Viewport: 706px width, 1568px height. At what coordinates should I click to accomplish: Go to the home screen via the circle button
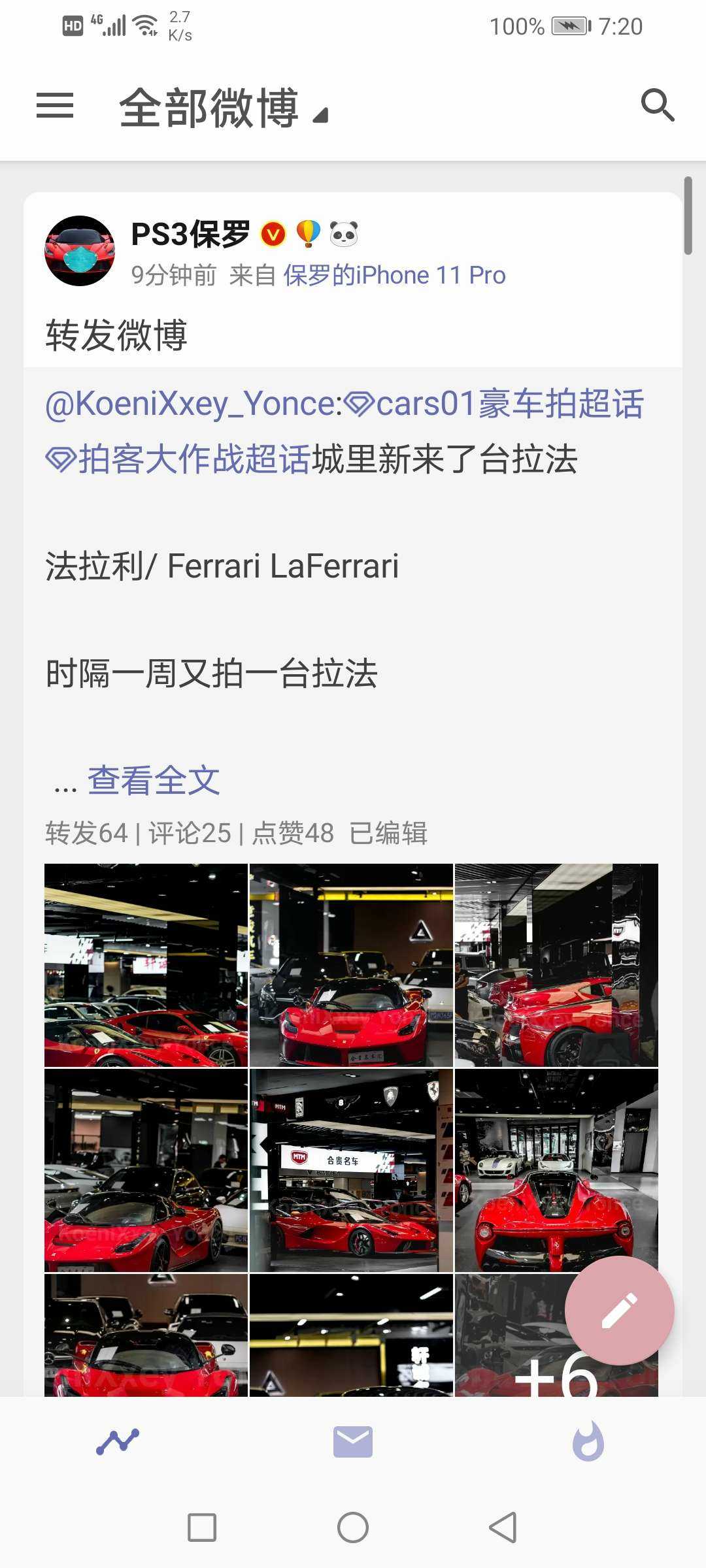coord(353,1527)
